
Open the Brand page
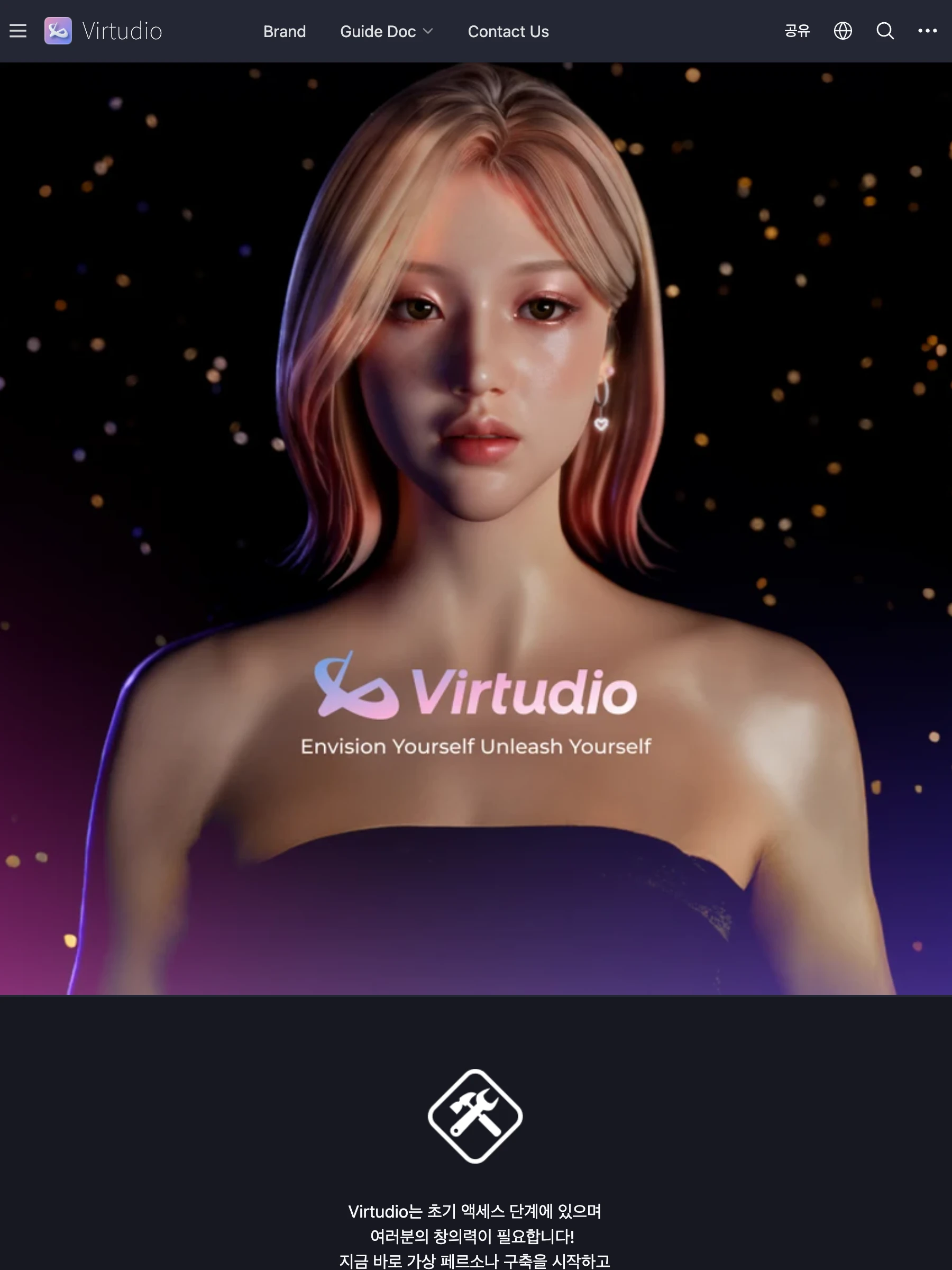(284, 32)
